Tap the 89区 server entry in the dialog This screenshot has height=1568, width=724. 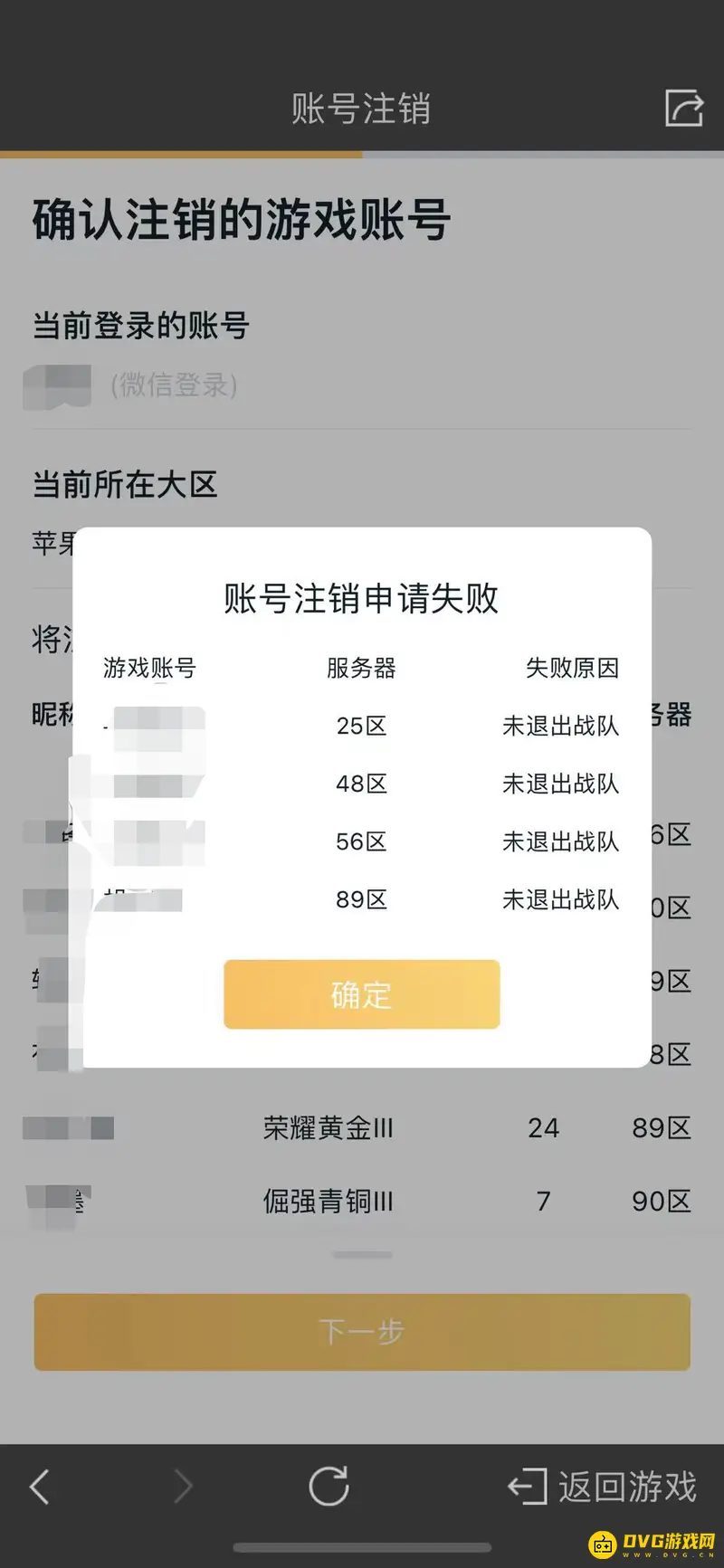coord(361,899)
